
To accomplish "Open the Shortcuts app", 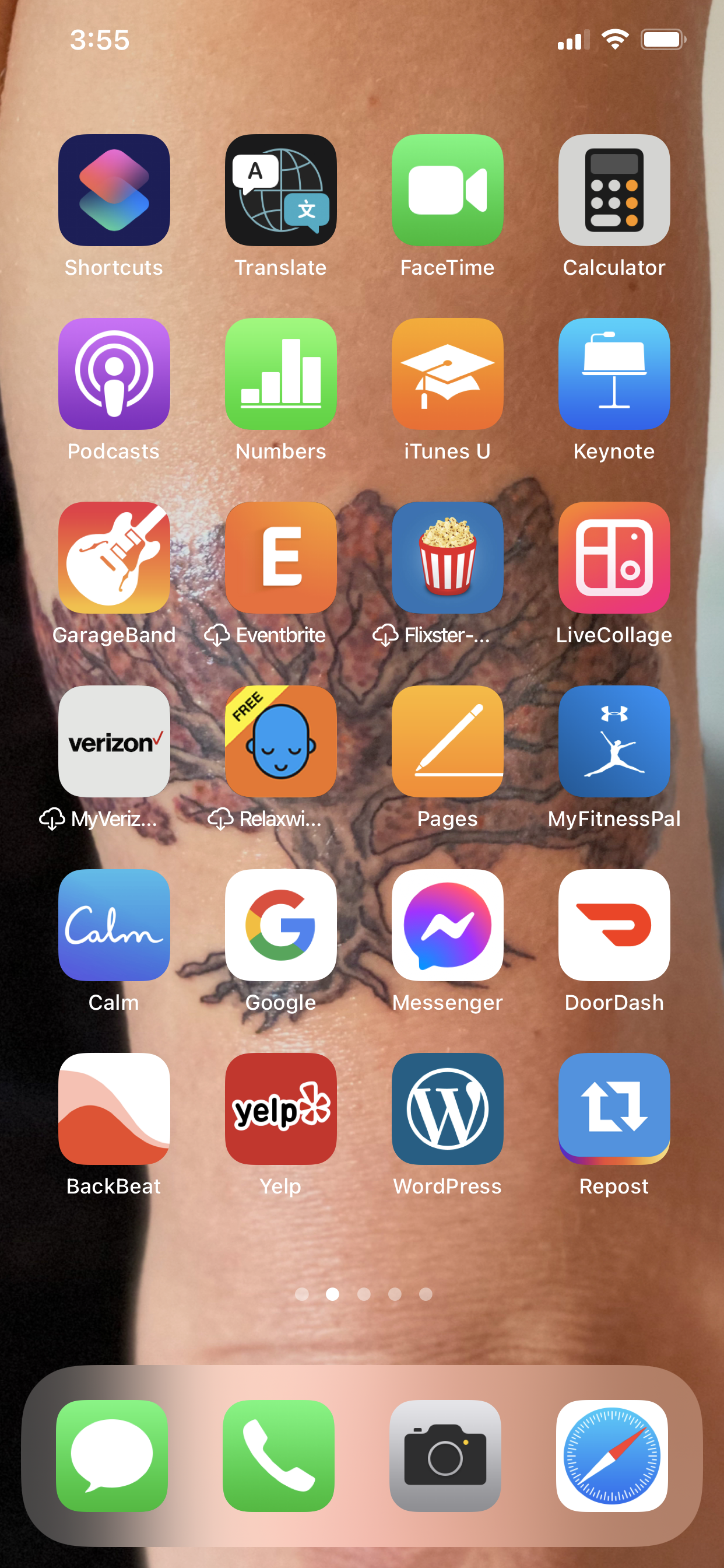I will tap(114, 190).
